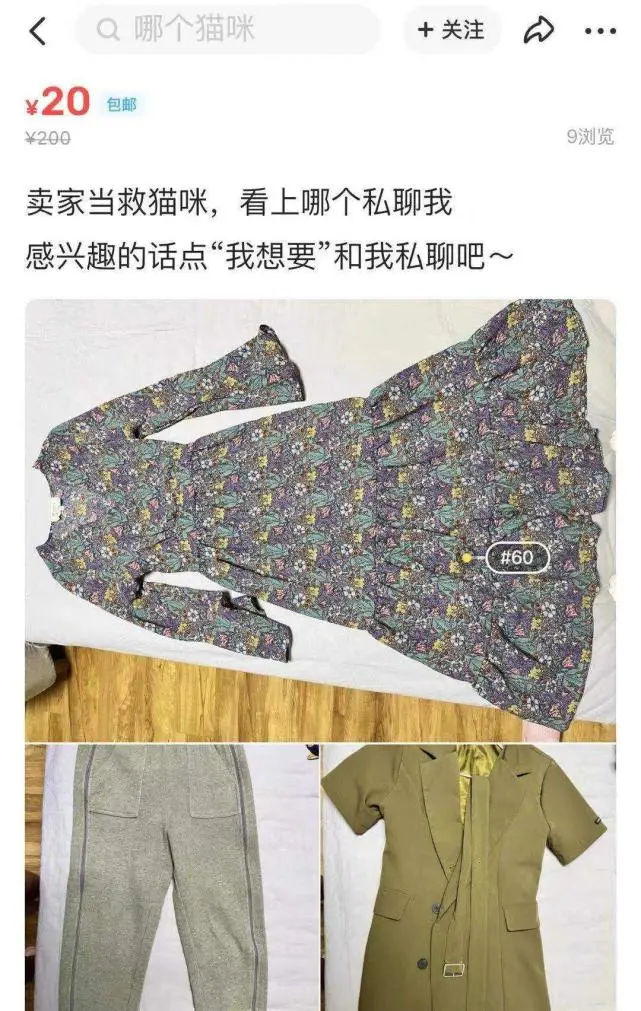View the olive blazer dress photo
Image resolution: width=641 pixels, height=1011 pixels.
(x=468, y=877)
